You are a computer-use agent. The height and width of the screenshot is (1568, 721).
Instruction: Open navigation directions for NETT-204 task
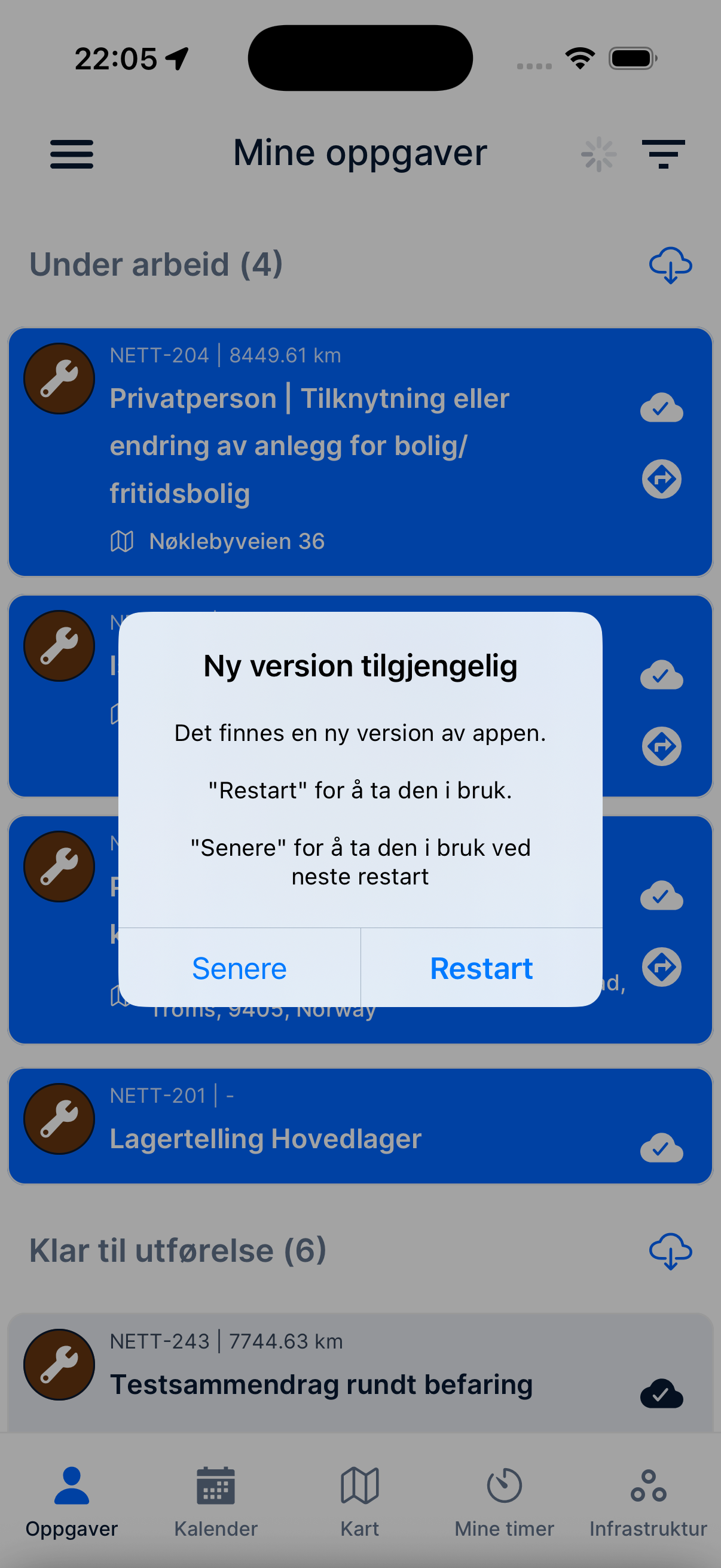[661, 478]
